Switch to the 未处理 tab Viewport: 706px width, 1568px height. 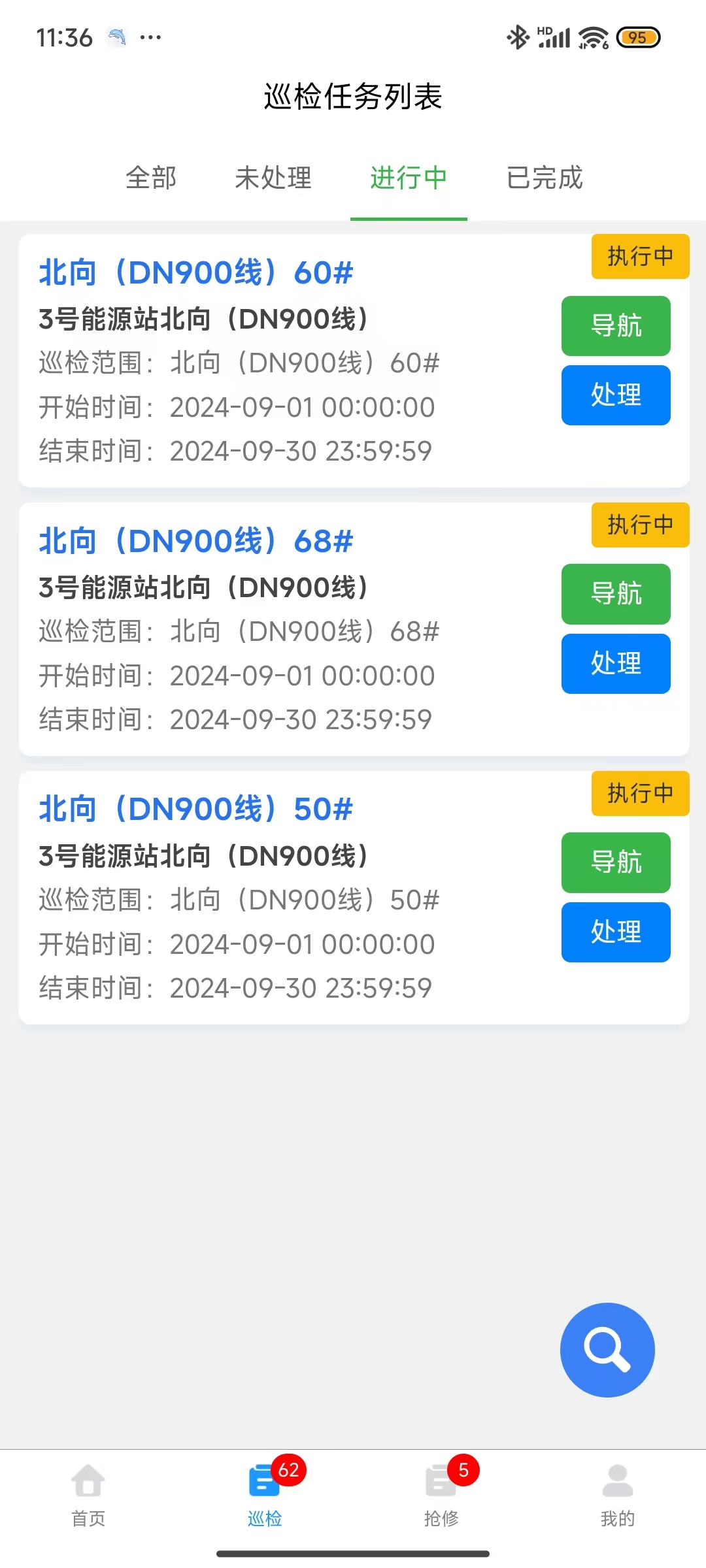coord(273,178)
